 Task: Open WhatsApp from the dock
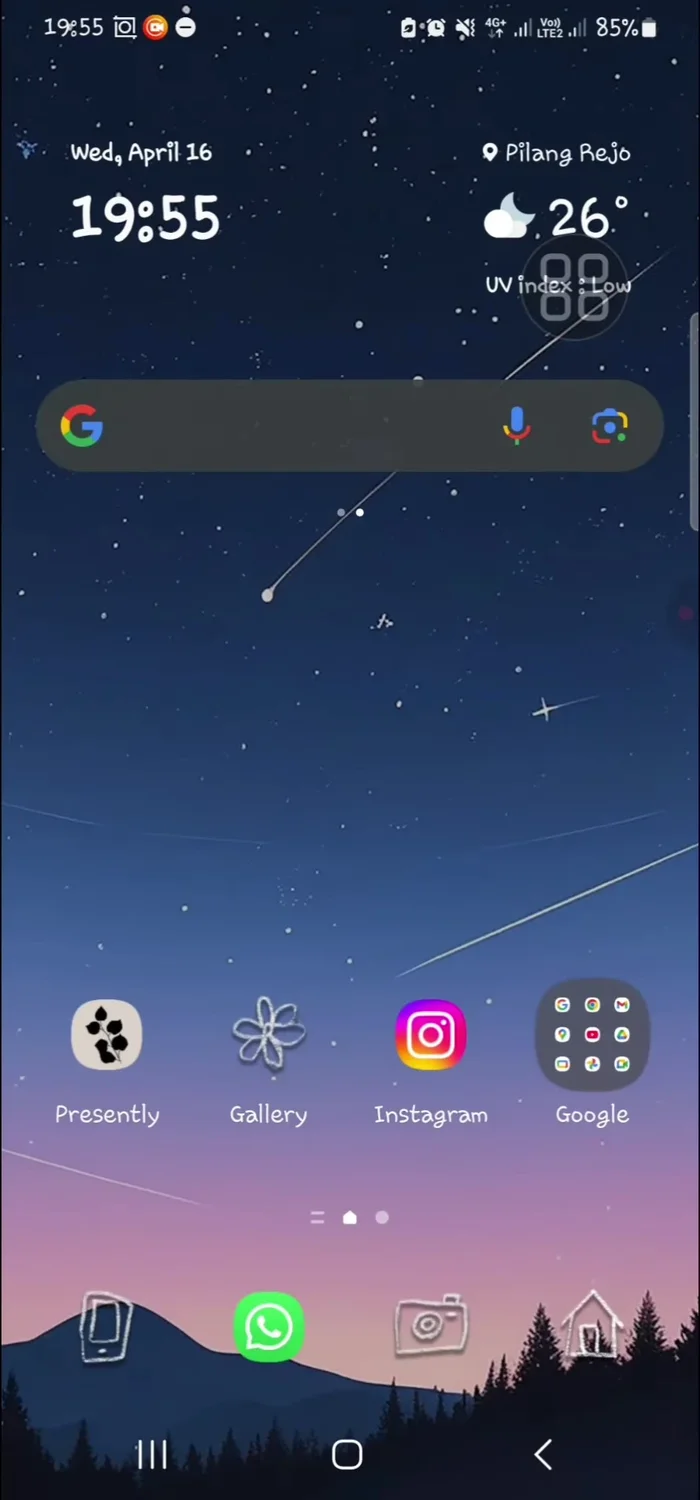pos(268,1327)
